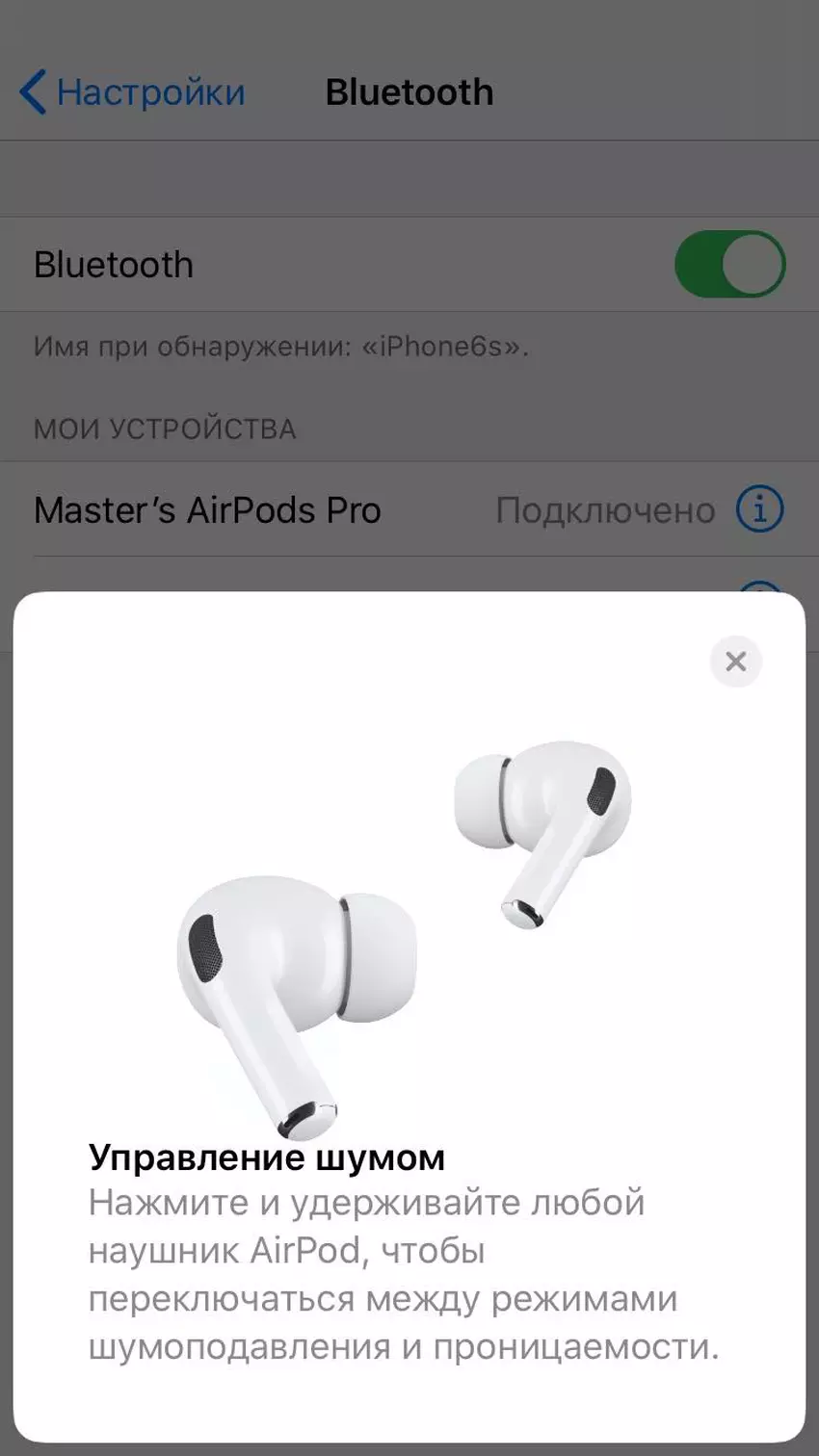Select the Master's AirPods Pro device row
The width and height of the screenshot is (819, 1456).
289,509
